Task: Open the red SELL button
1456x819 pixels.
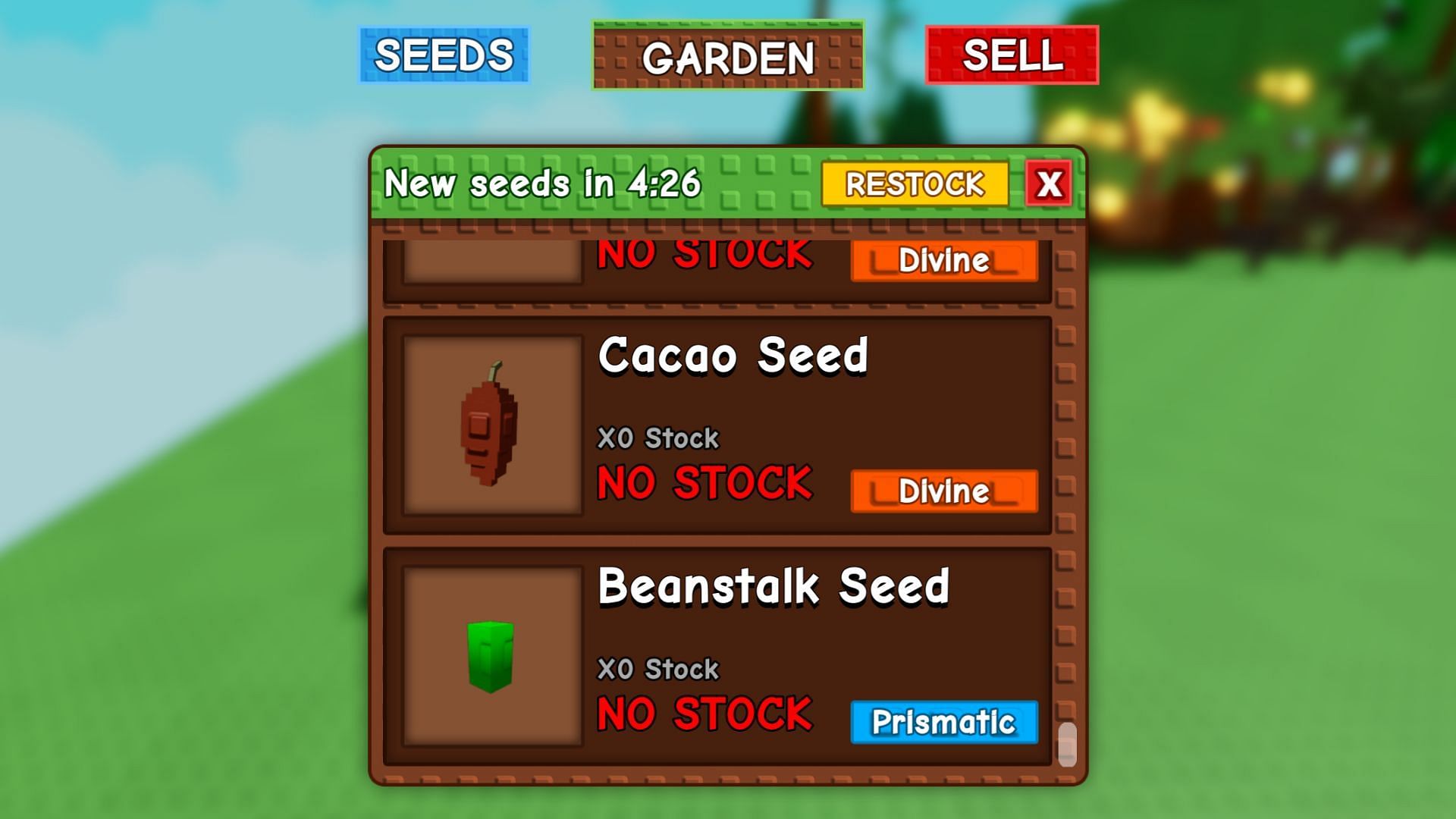Action: [1012, 55]
